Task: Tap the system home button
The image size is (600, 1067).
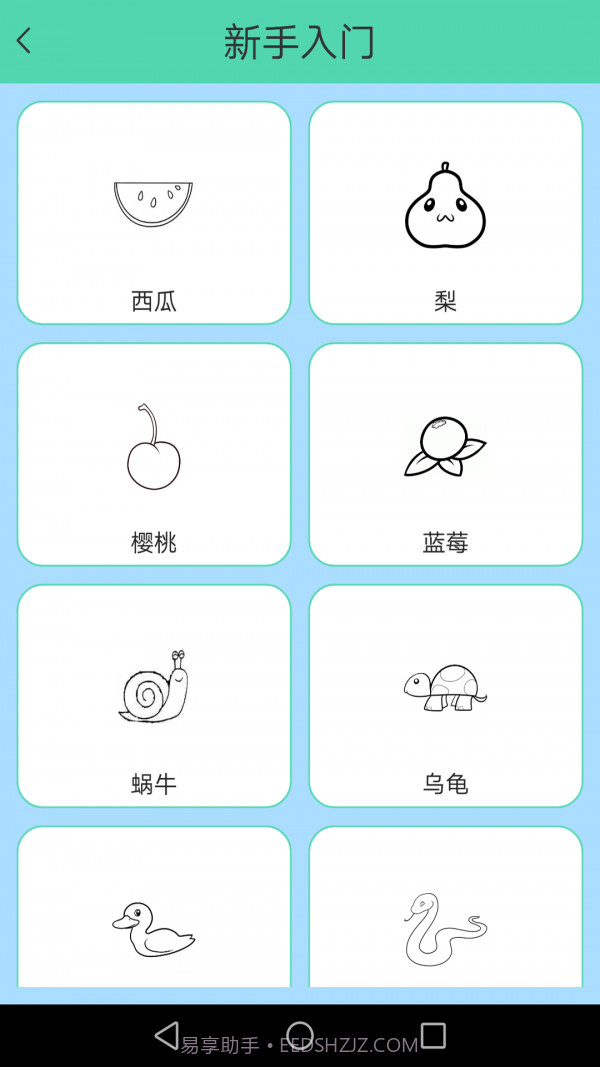Action: click(x=300, y=1035)
